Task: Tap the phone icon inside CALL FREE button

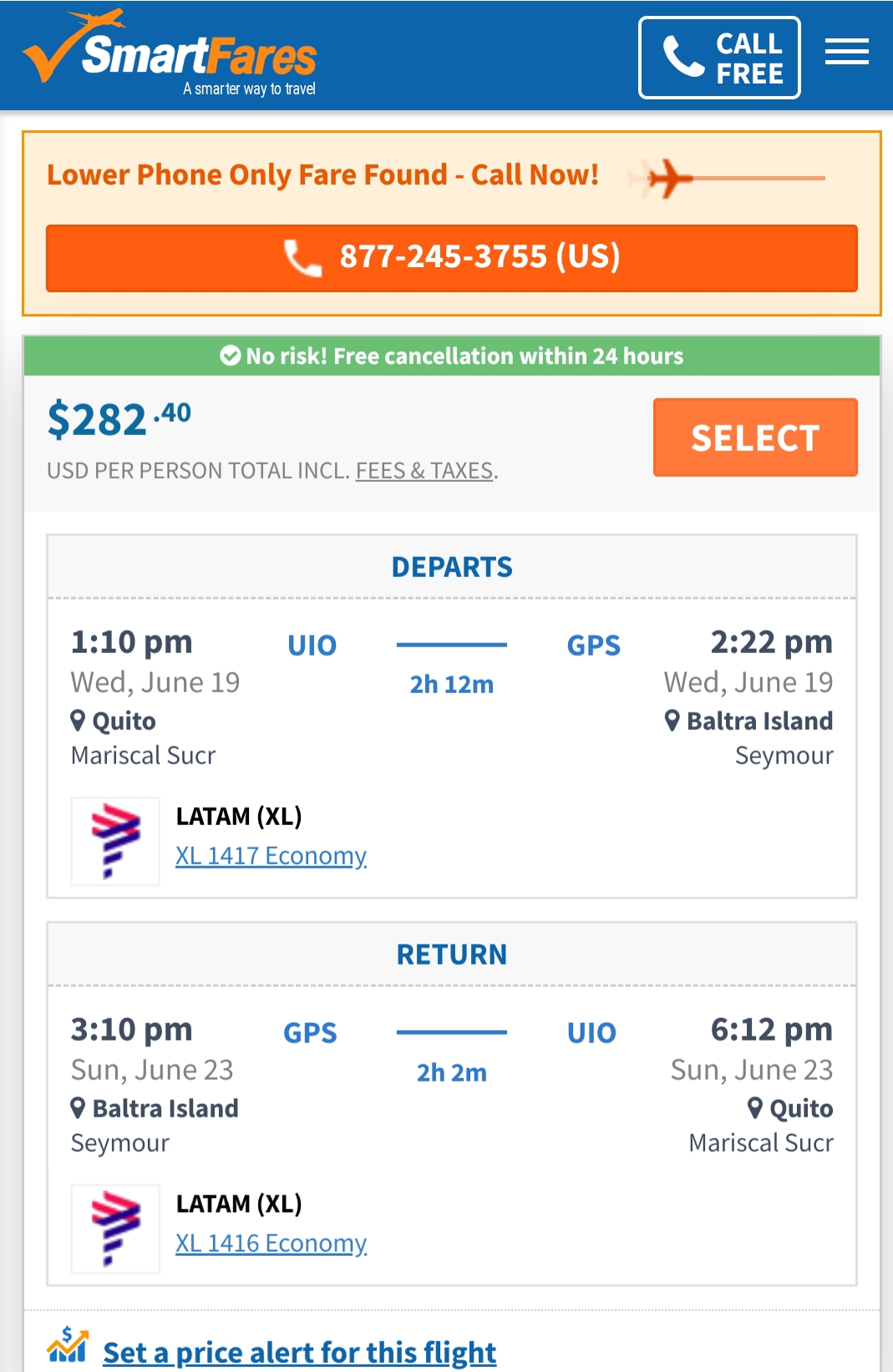Action: pyautogui.click(x=685, y=56)
